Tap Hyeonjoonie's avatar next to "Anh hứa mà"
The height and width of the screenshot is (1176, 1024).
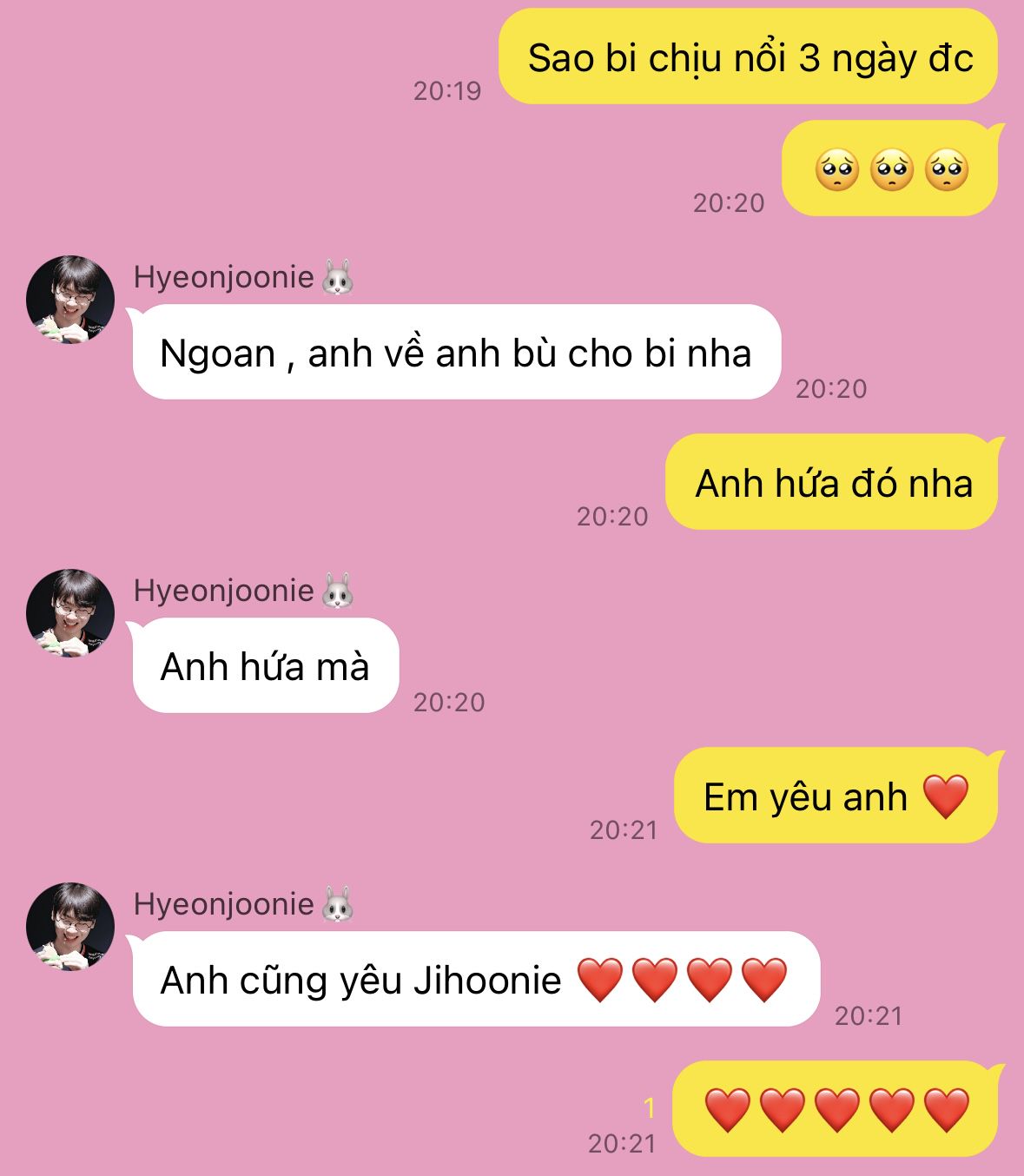70,613
